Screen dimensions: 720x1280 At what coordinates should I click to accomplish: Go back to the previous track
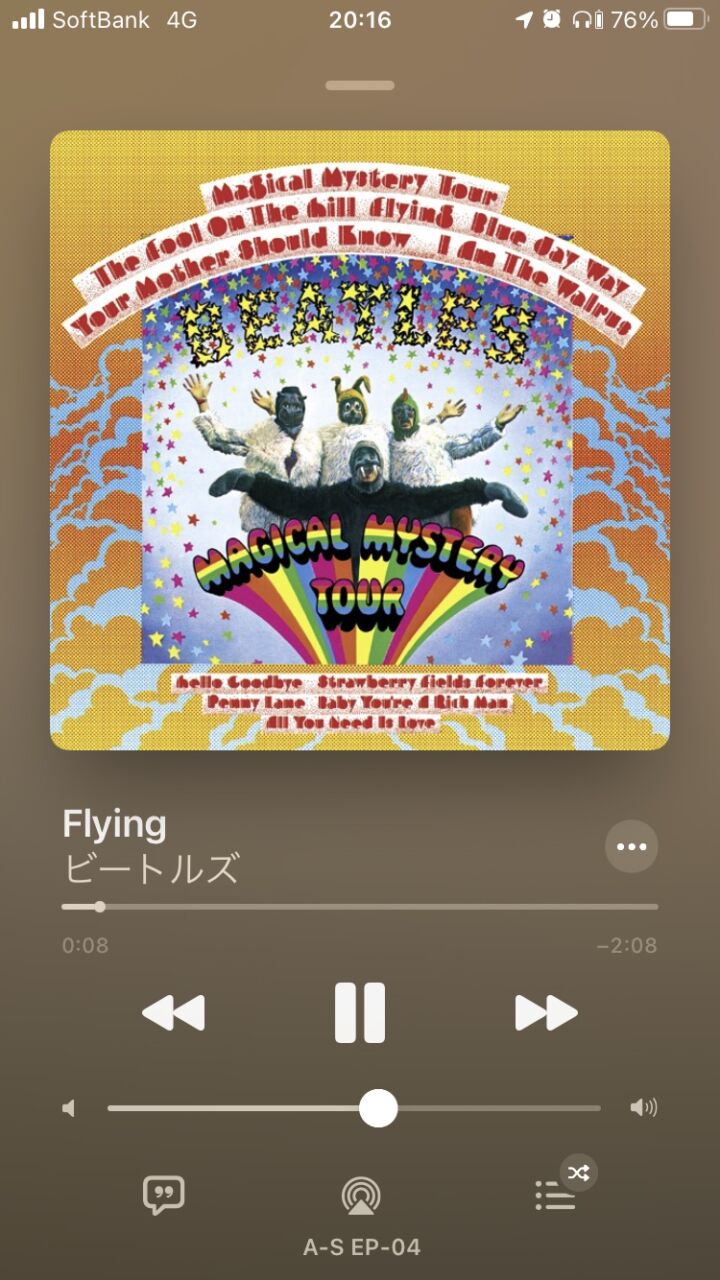173,1013
